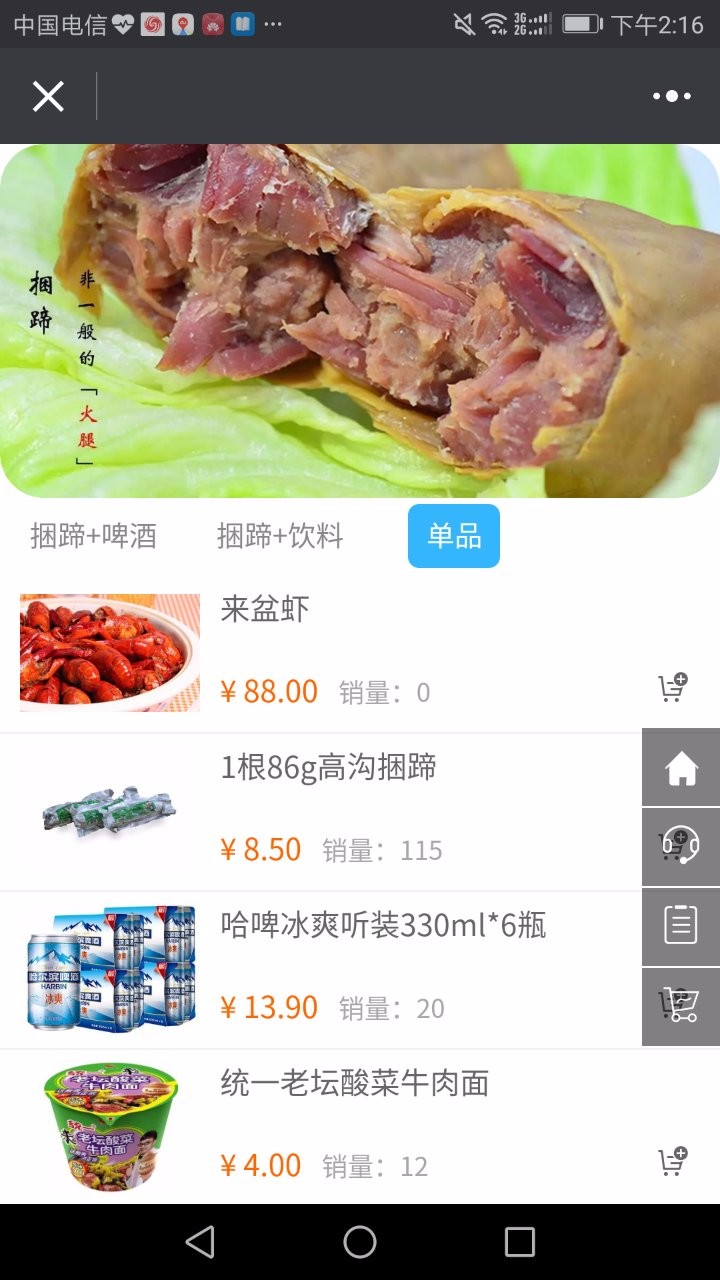Go to shop home via floating house icon
Screen dimensions: 720x1280
[681, 768]
